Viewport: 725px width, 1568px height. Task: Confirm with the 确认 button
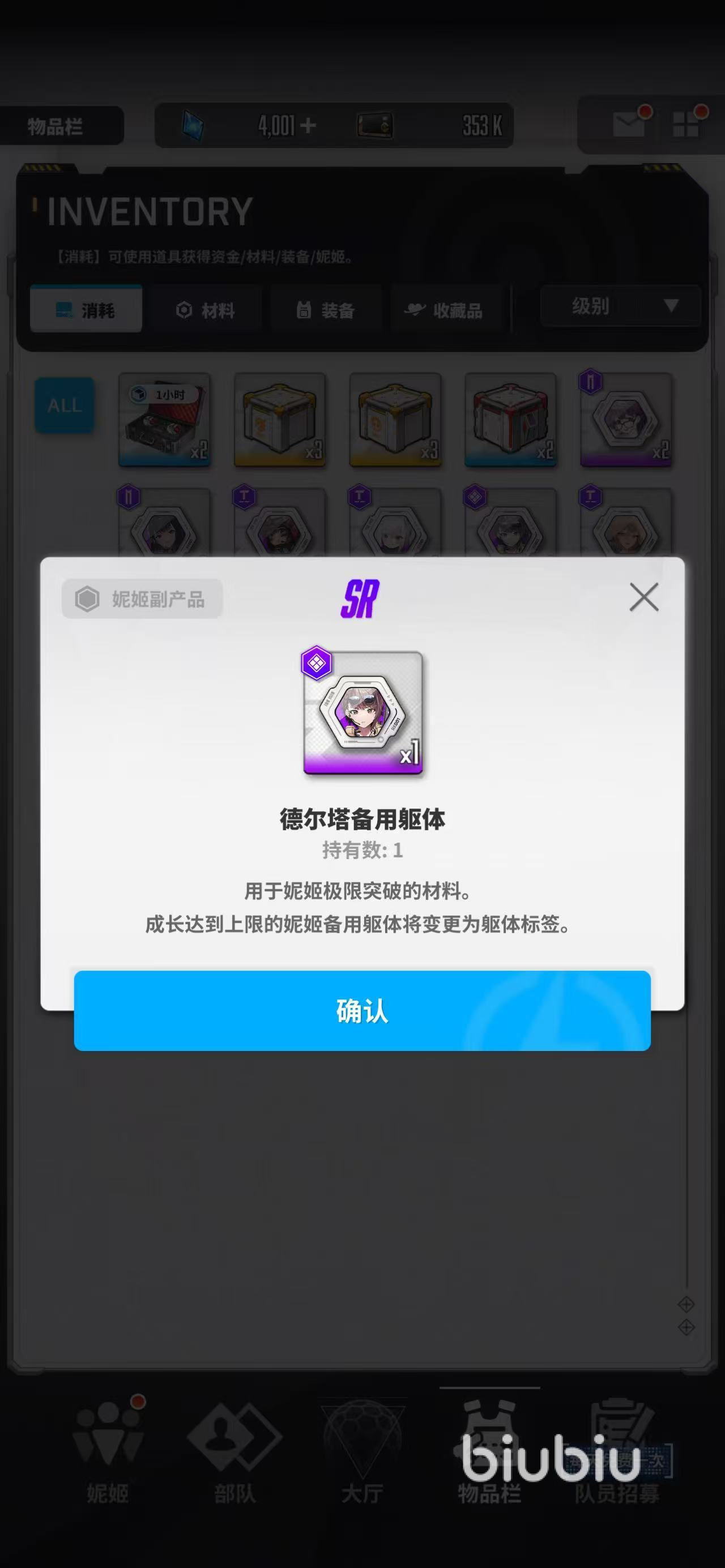coord(362,1010)
